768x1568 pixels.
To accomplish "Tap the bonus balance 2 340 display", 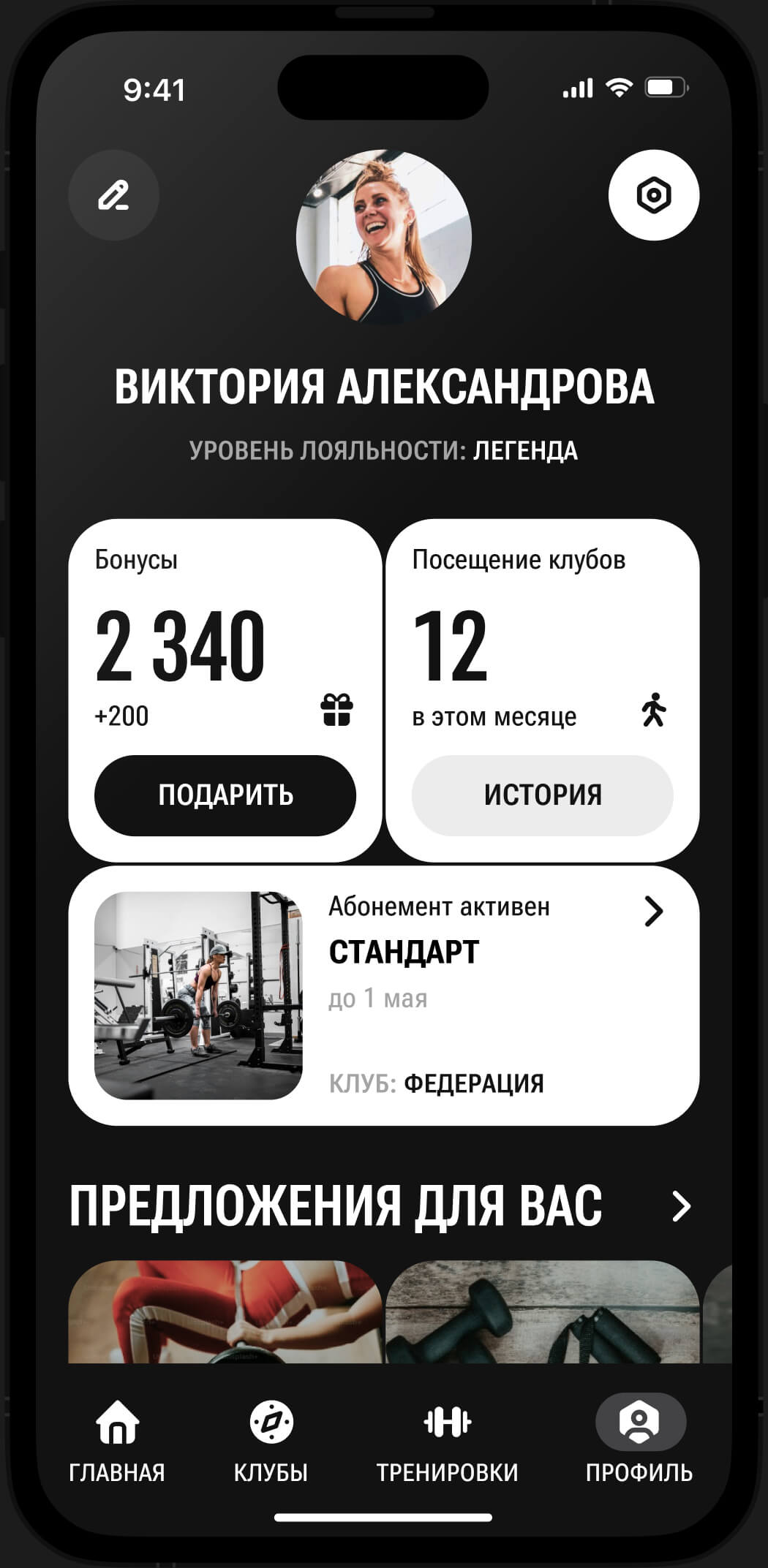I will pos(181,648).
